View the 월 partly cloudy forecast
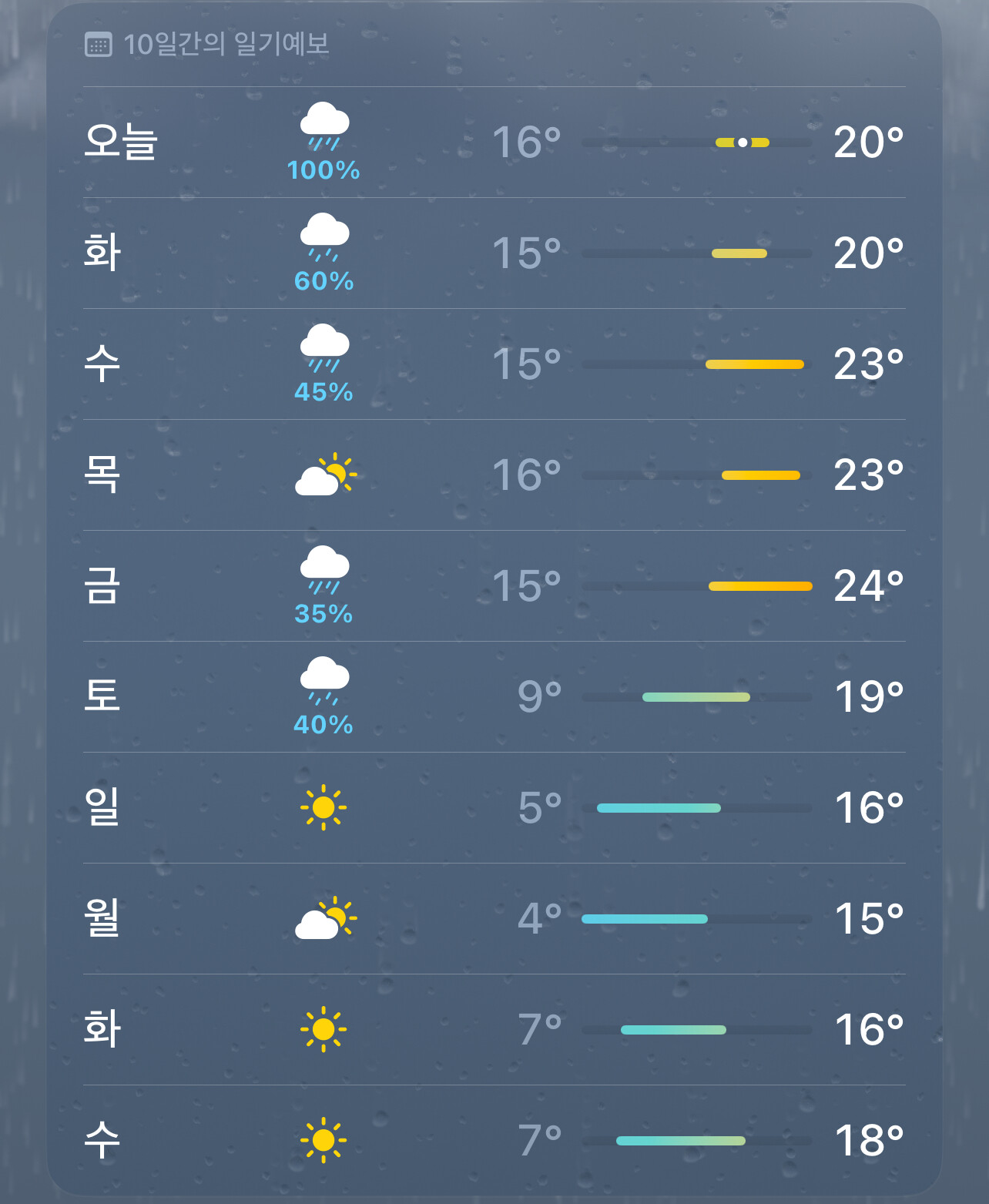 coord(494,919)
